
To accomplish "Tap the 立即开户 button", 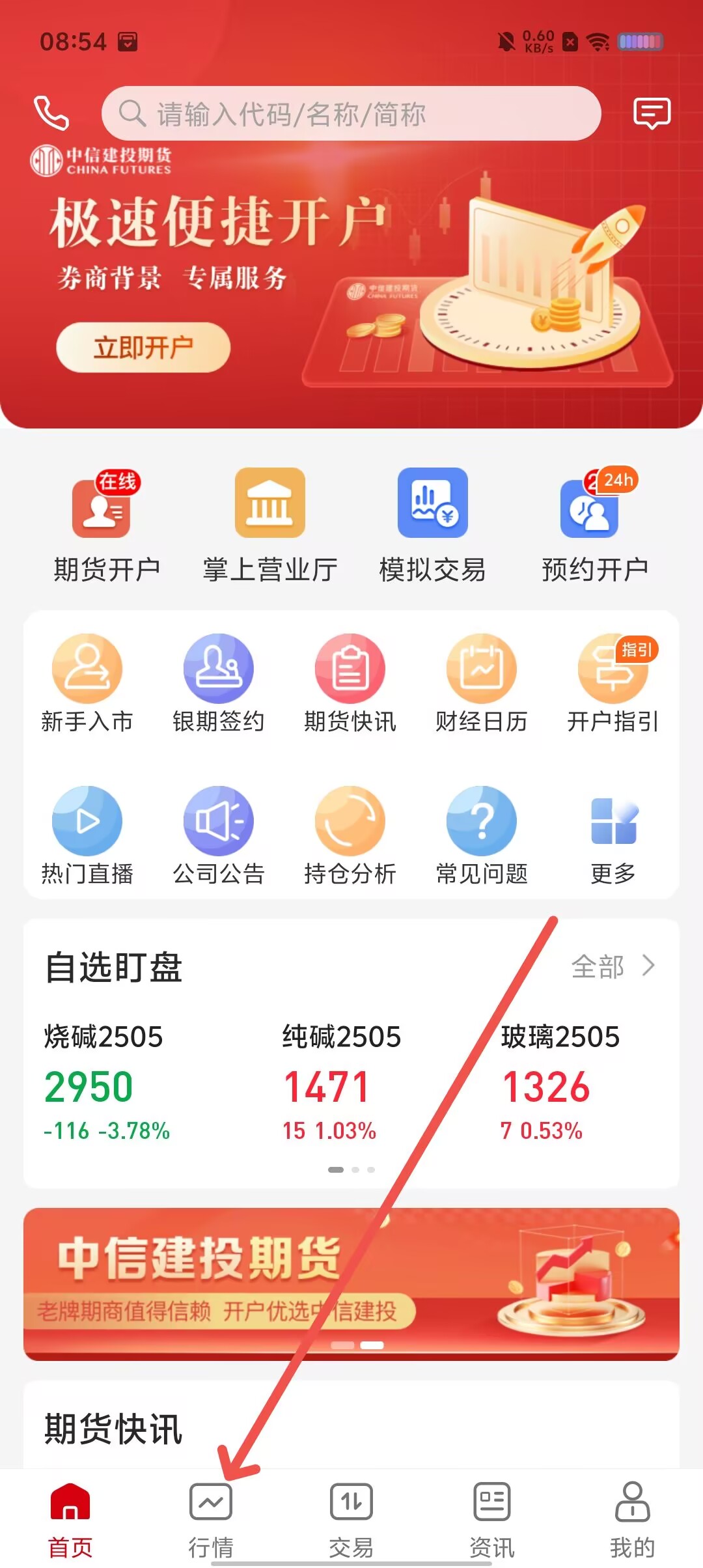I will pyautogui.click(x=143, y=347).
